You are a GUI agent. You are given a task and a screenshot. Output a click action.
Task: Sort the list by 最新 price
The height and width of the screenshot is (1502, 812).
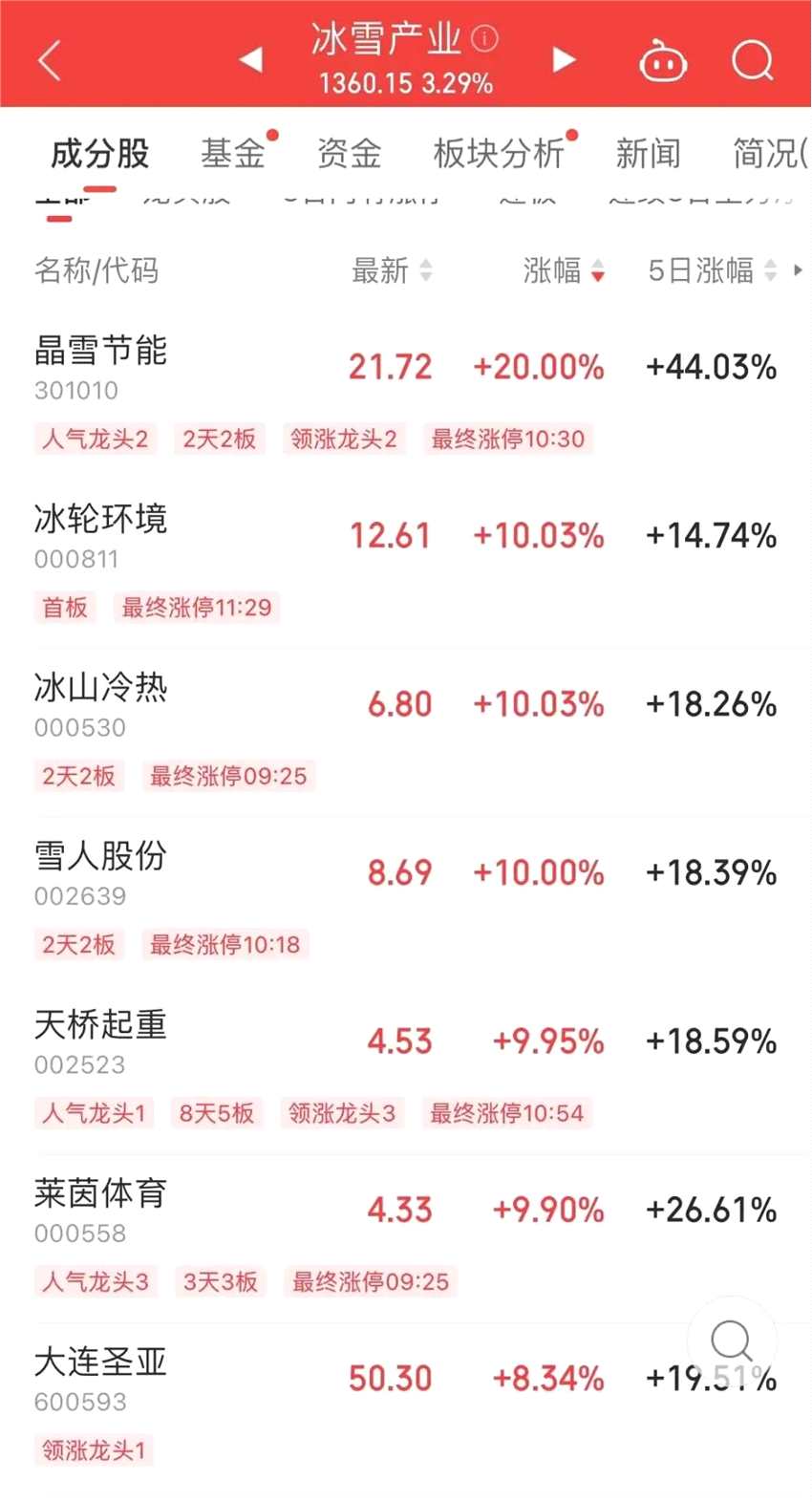point(392,271)
